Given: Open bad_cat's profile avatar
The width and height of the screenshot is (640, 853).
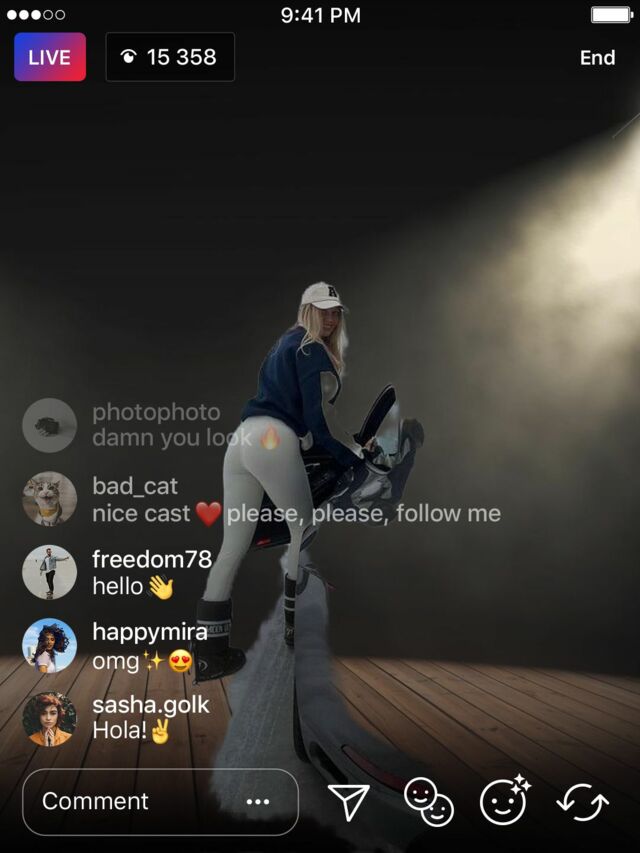Looking at the screenshot, I should 49,499.
